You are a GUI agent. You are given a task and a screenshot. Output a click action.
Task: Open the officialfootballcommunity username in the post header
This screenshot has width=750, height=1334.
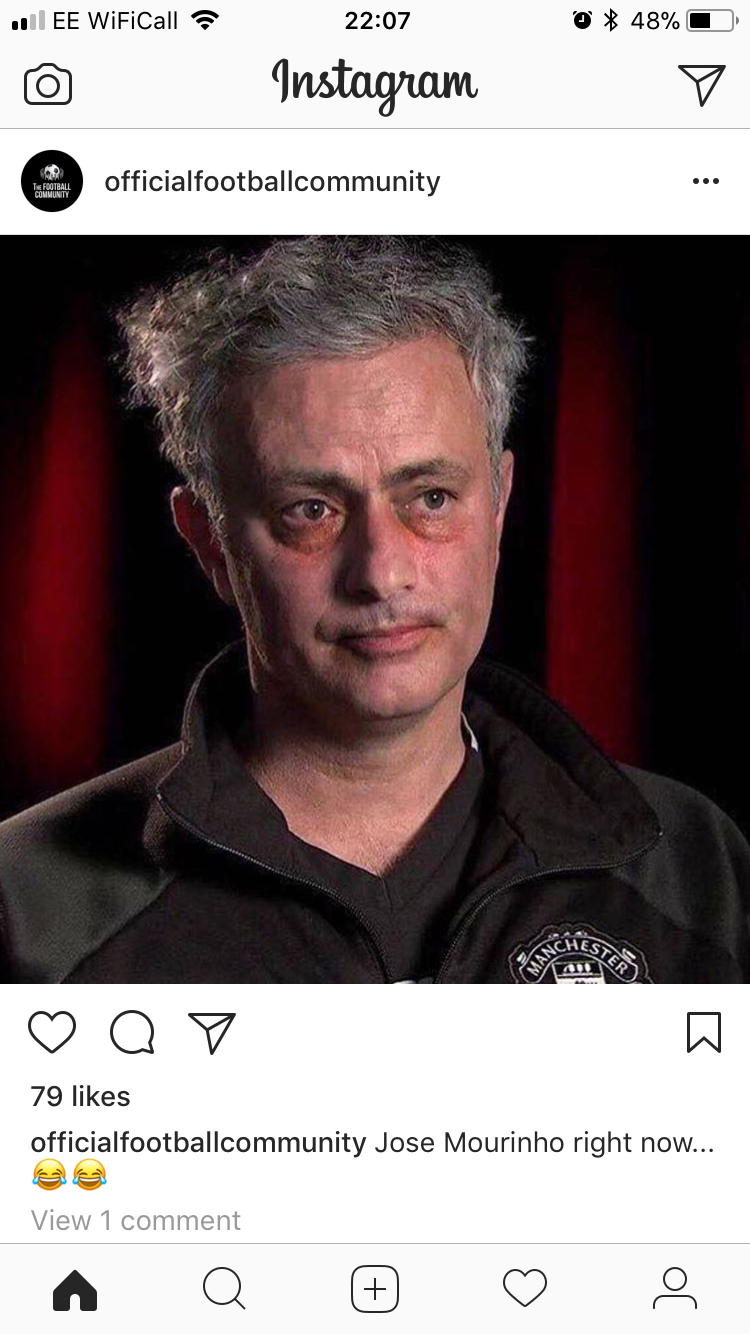point(272,182)
